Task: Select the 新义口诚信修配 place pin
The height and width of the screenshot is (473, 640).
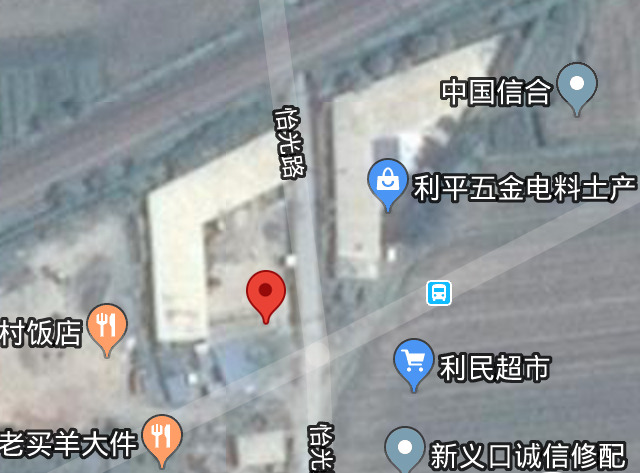Action: pos(405,448)
